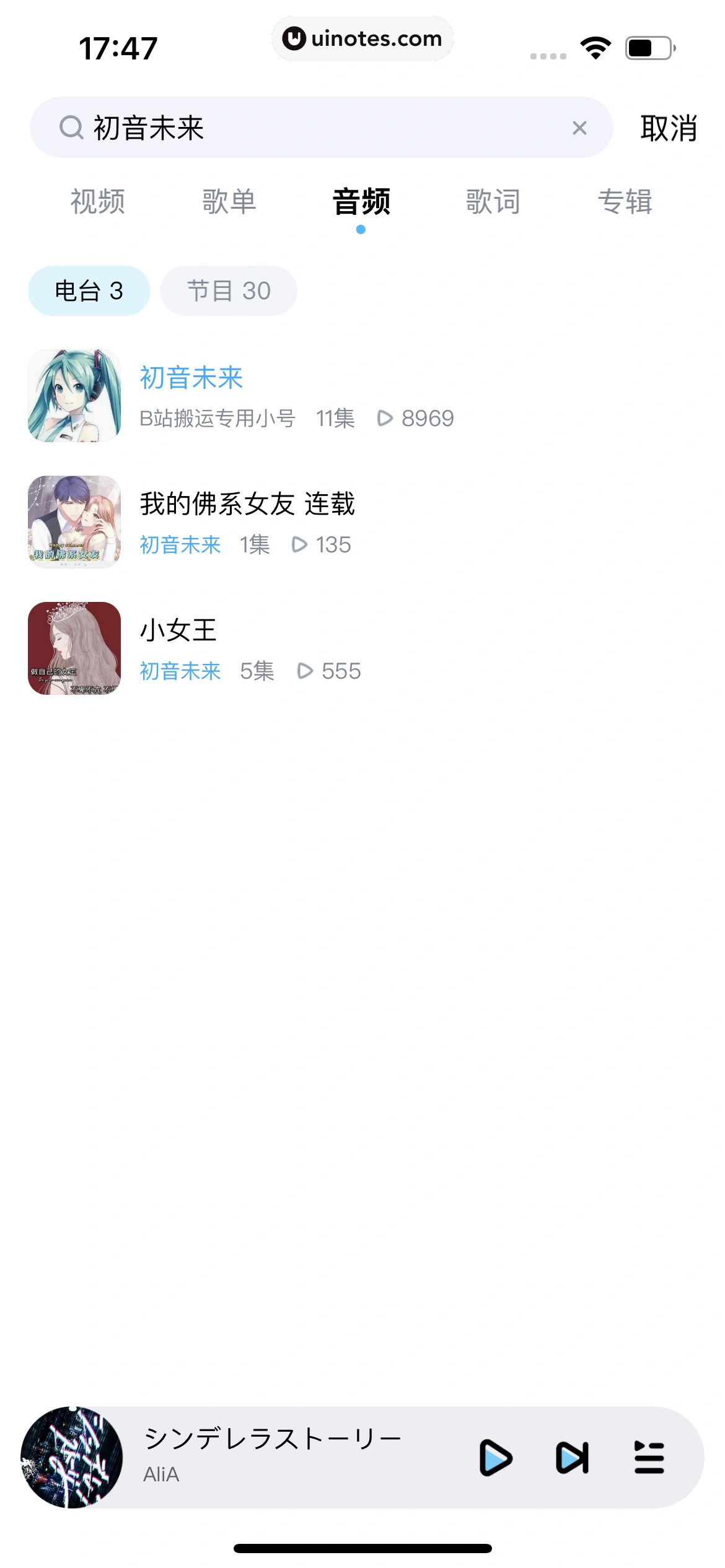Open the now playing album art
Image resolution: width=725 pixels, height=1568 pixels.
point(72,1458)
